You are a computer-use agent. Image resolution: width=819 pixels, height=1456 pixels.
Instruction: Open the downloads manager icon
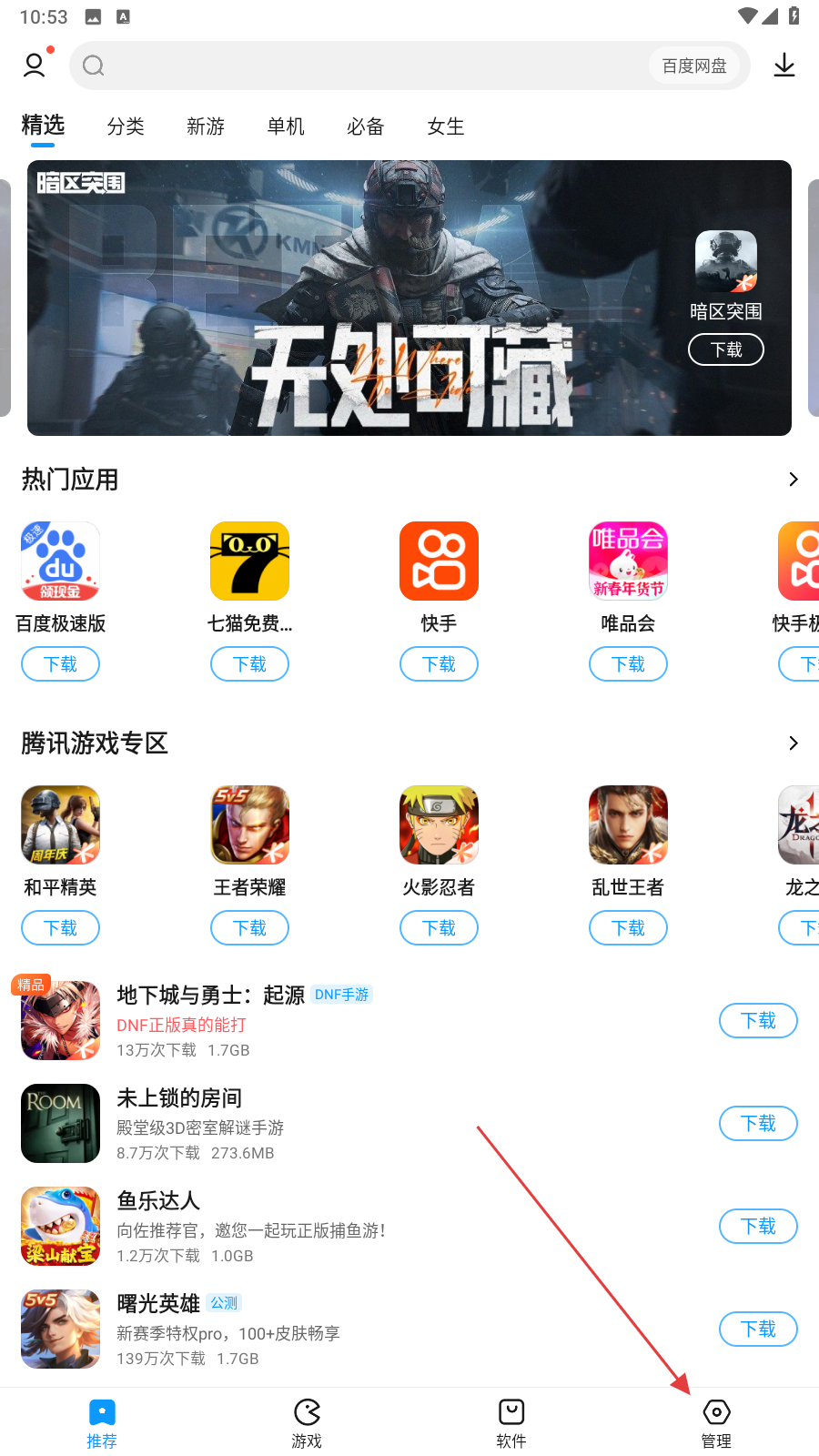784,66
